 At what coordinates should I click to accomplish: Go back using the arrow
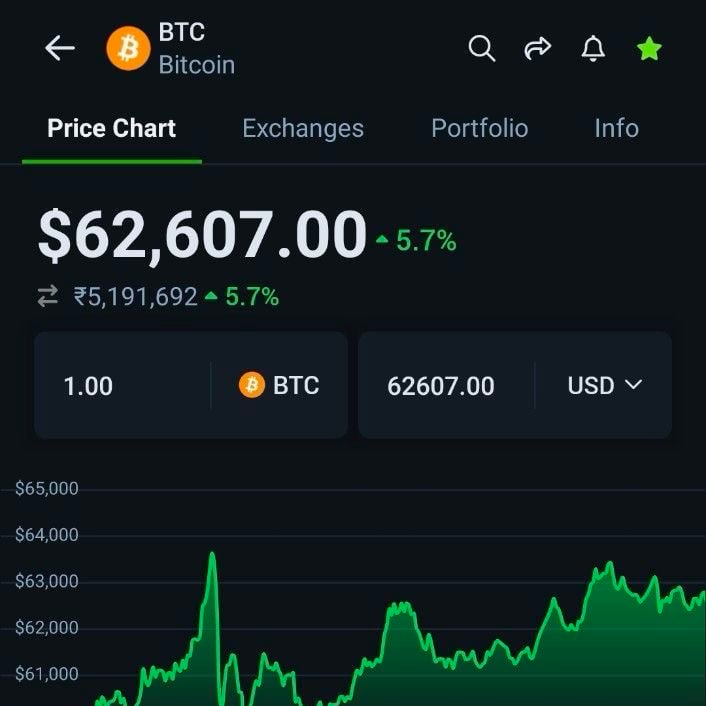tap(59, 48)
